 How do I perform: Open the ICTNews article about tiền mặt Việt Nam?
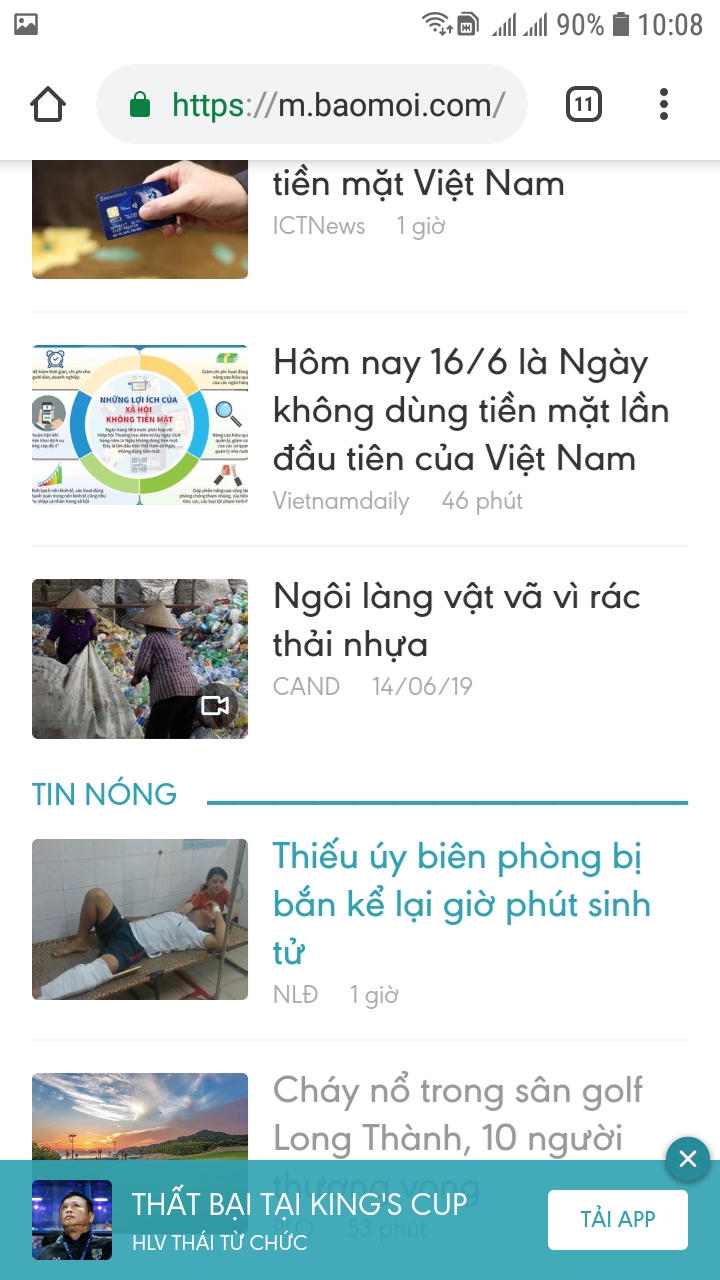[418, 184]
